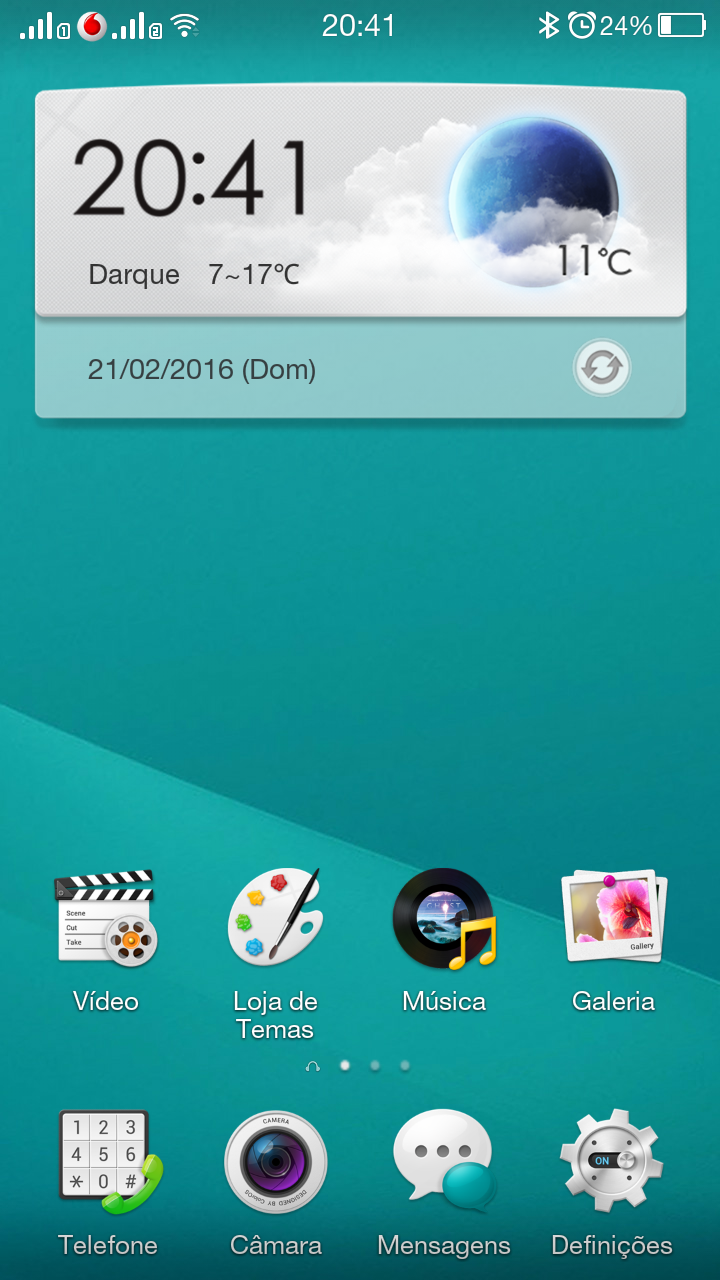
Task: Open Definições settings
Action: pos(612,1162)
